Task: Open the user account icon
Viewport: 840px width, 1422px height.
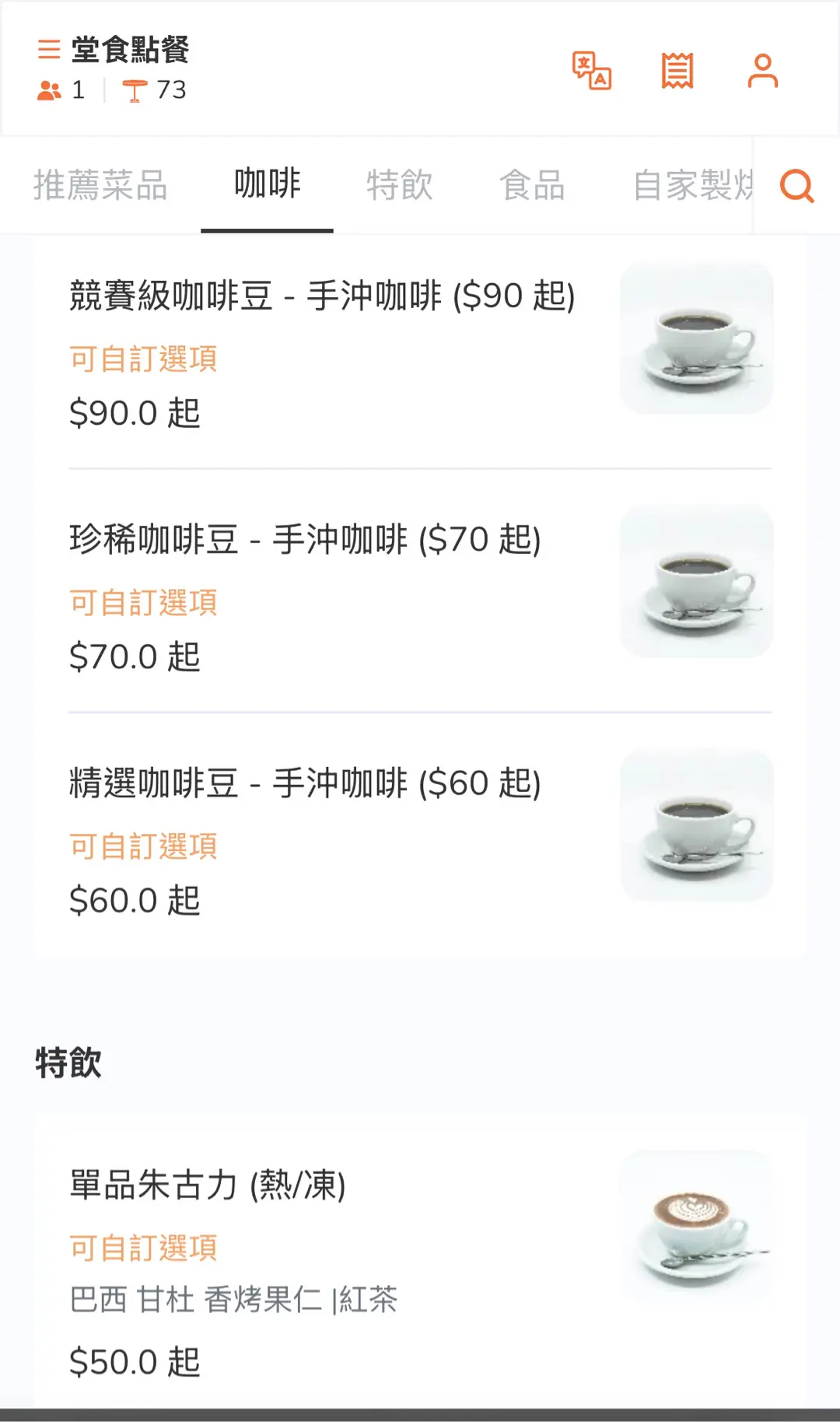Action: 762,71
